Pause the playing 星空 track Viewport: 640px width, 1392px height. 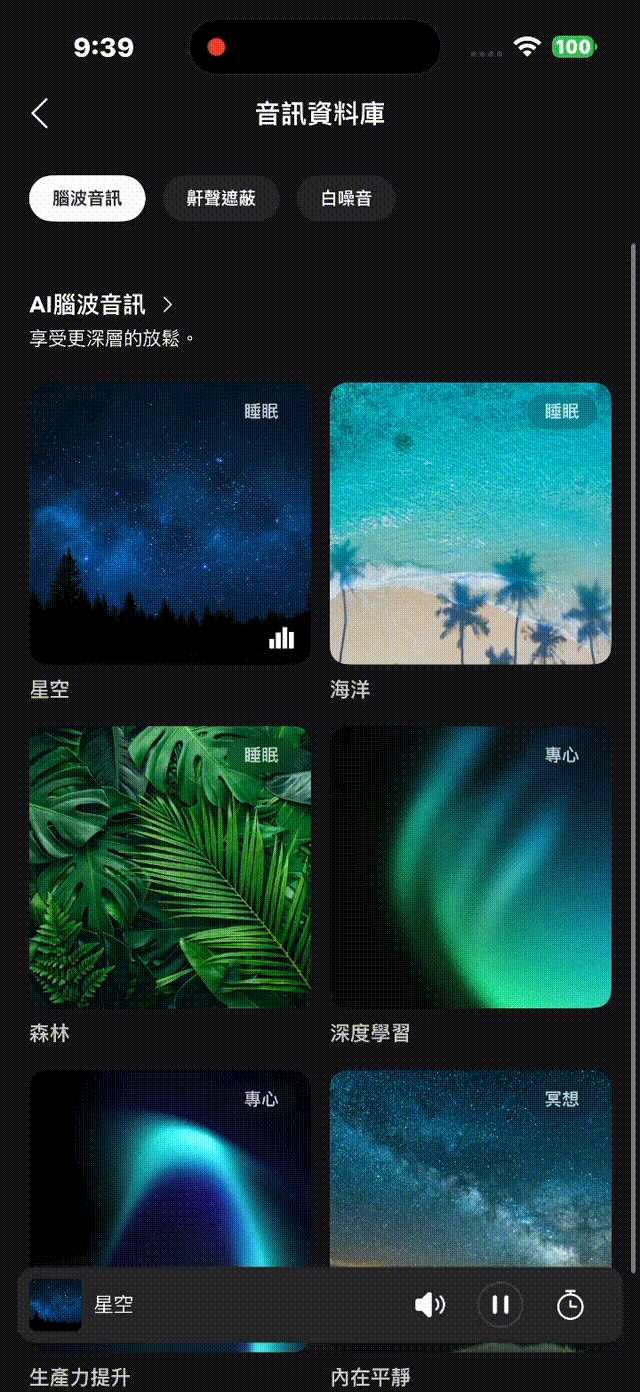coord(501,1304)
